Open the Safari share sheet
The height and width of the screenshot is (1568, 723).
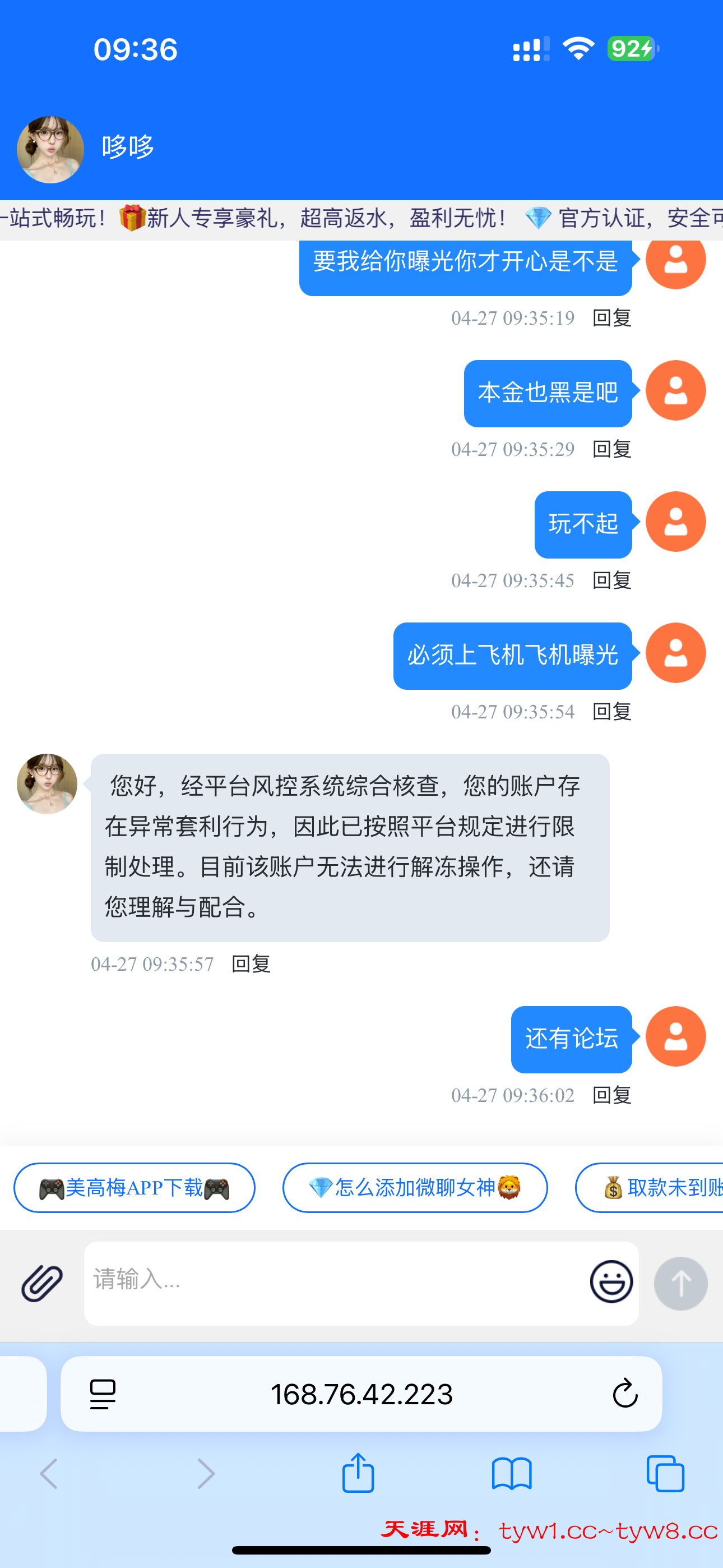(358, 1473)
